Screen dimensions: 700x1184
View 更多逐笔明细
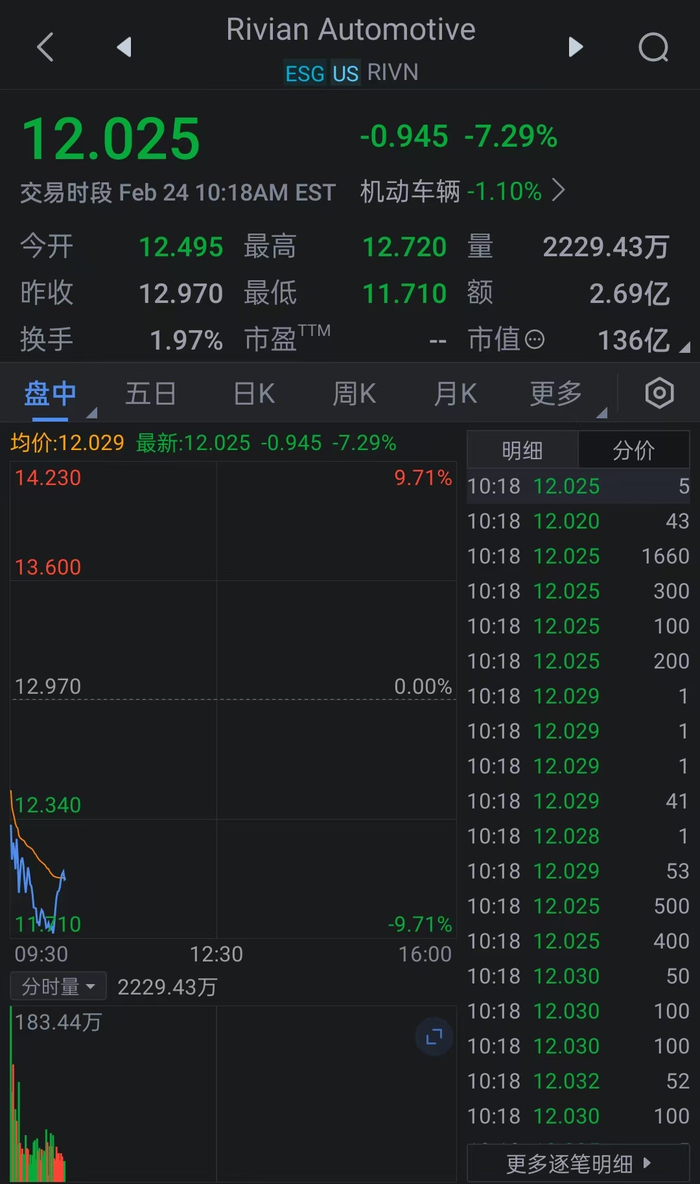pos(579,1164)
